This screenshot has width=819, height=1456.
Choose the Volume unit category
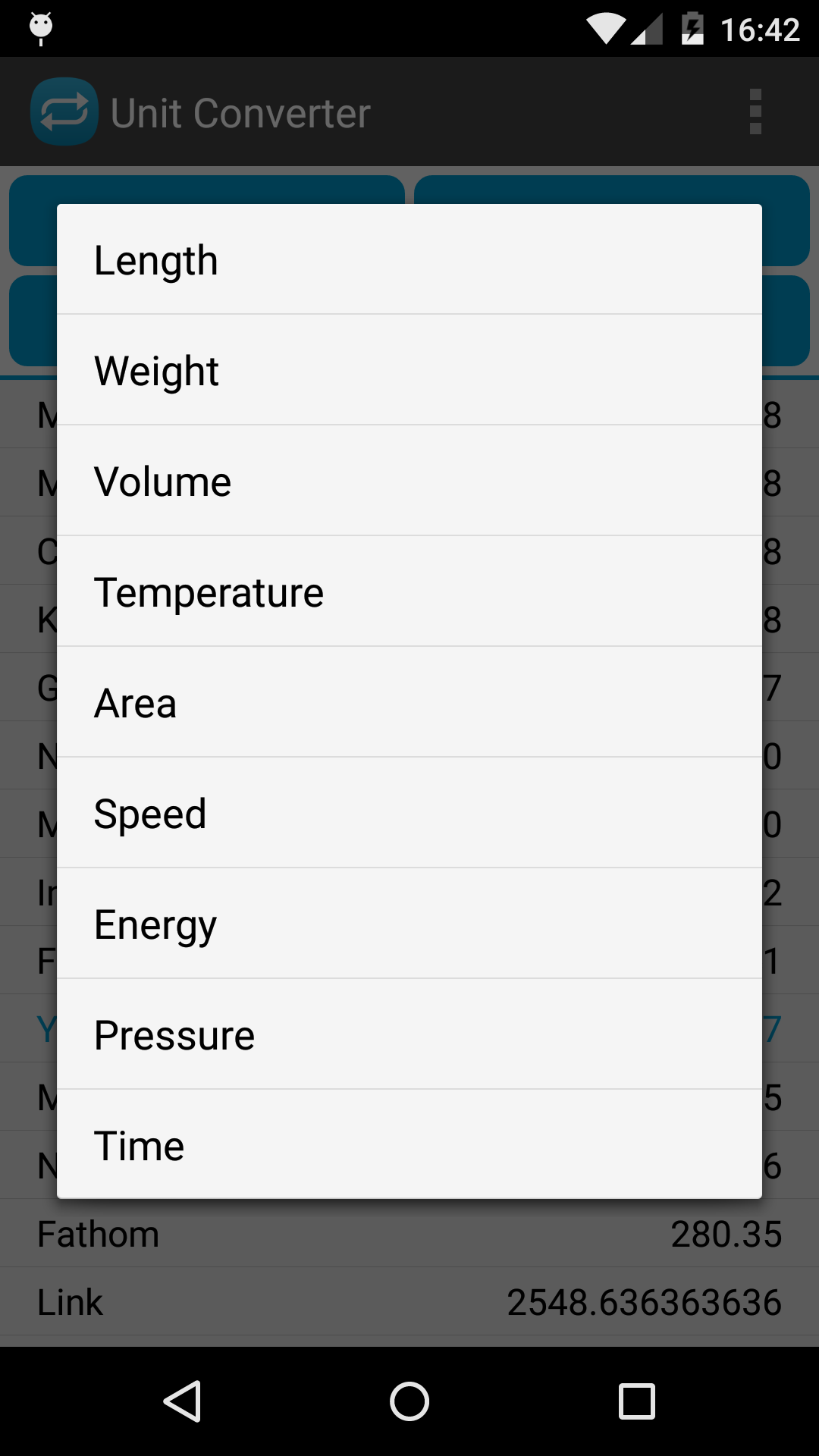409,480
